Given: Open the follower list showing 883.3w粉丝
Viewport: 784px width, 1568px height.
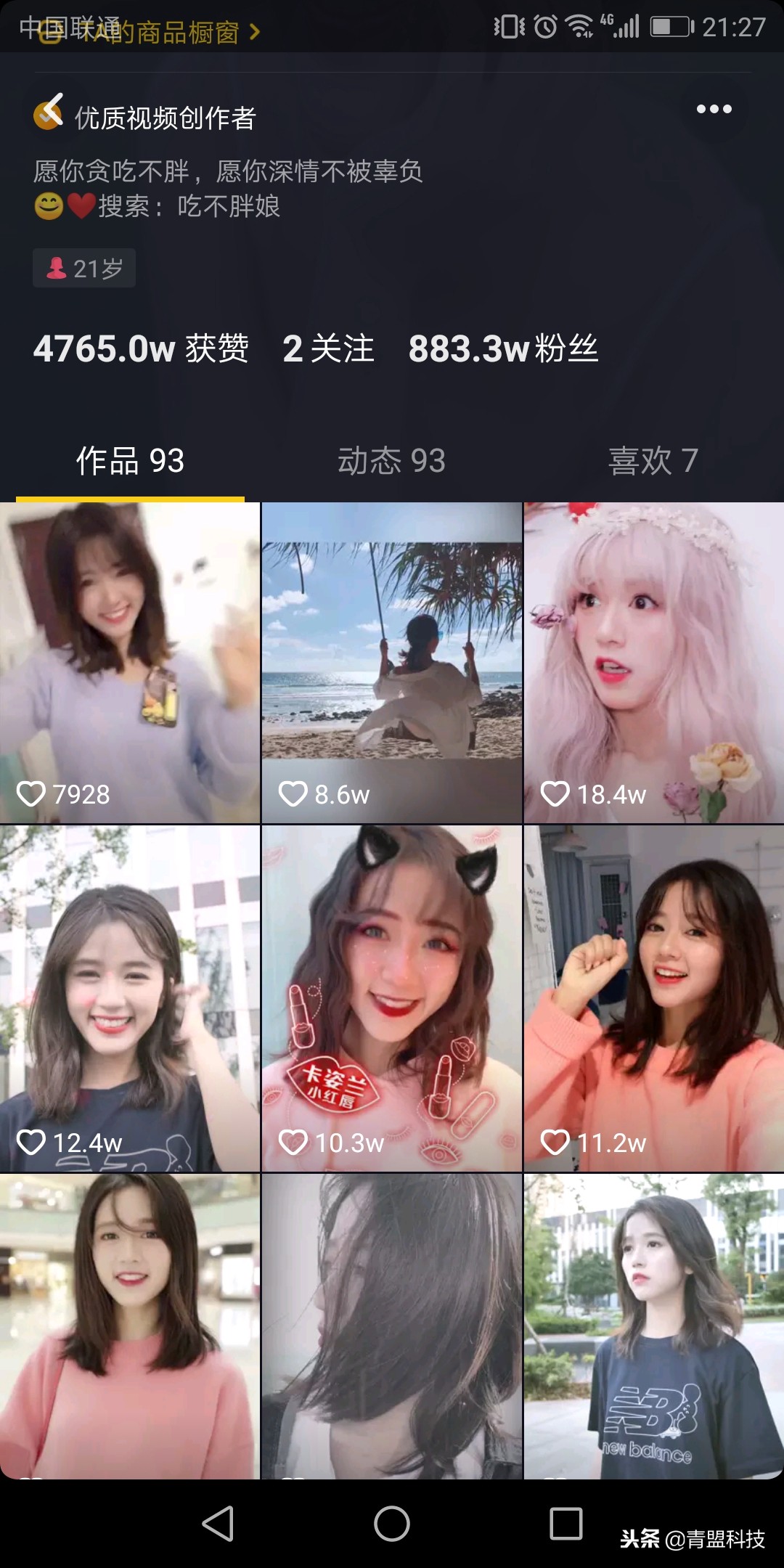Looking at the screenshot, I should (503, 348).
